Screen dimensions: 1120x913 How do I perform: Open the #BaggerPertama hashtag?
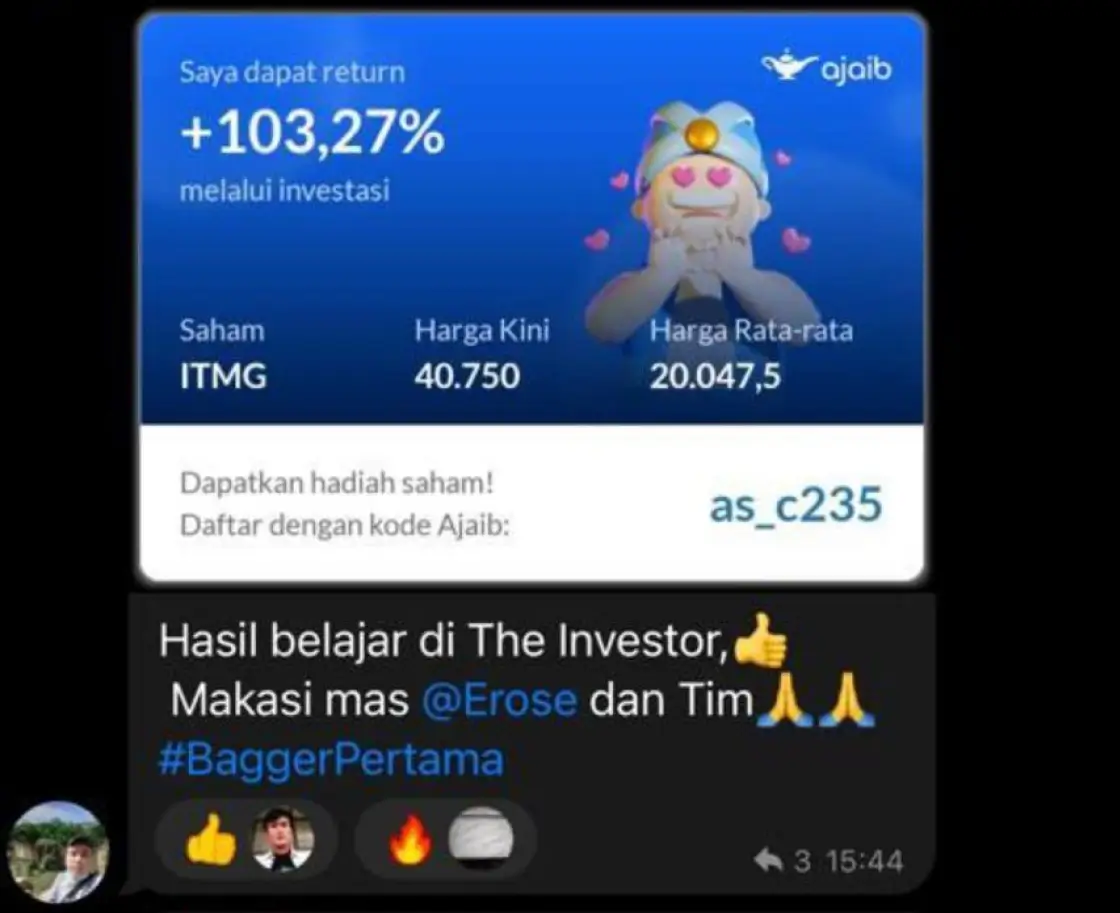pyautogui.click(x=330, y=760)
